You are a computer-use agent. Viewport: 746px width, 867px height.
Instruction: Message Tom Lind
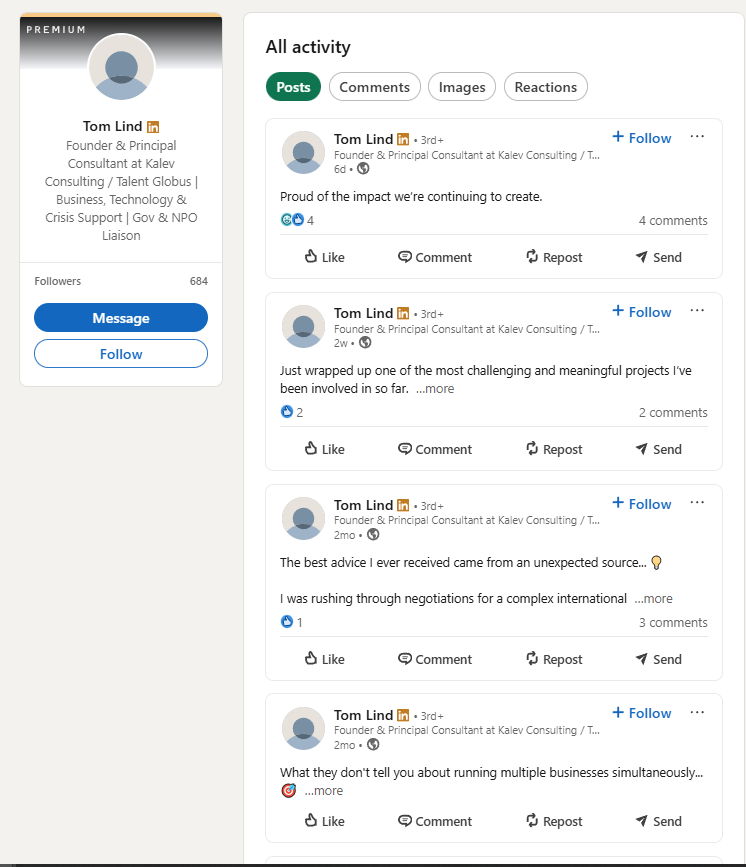[121, 318]
